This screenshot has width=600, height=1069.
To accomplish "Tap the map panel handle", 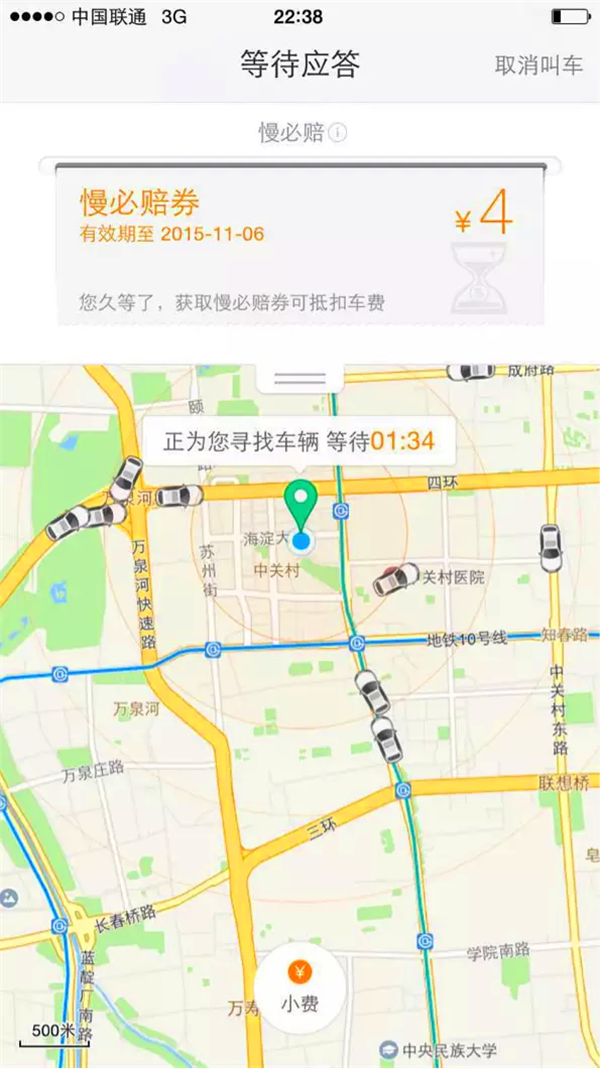I will point(300,379).
